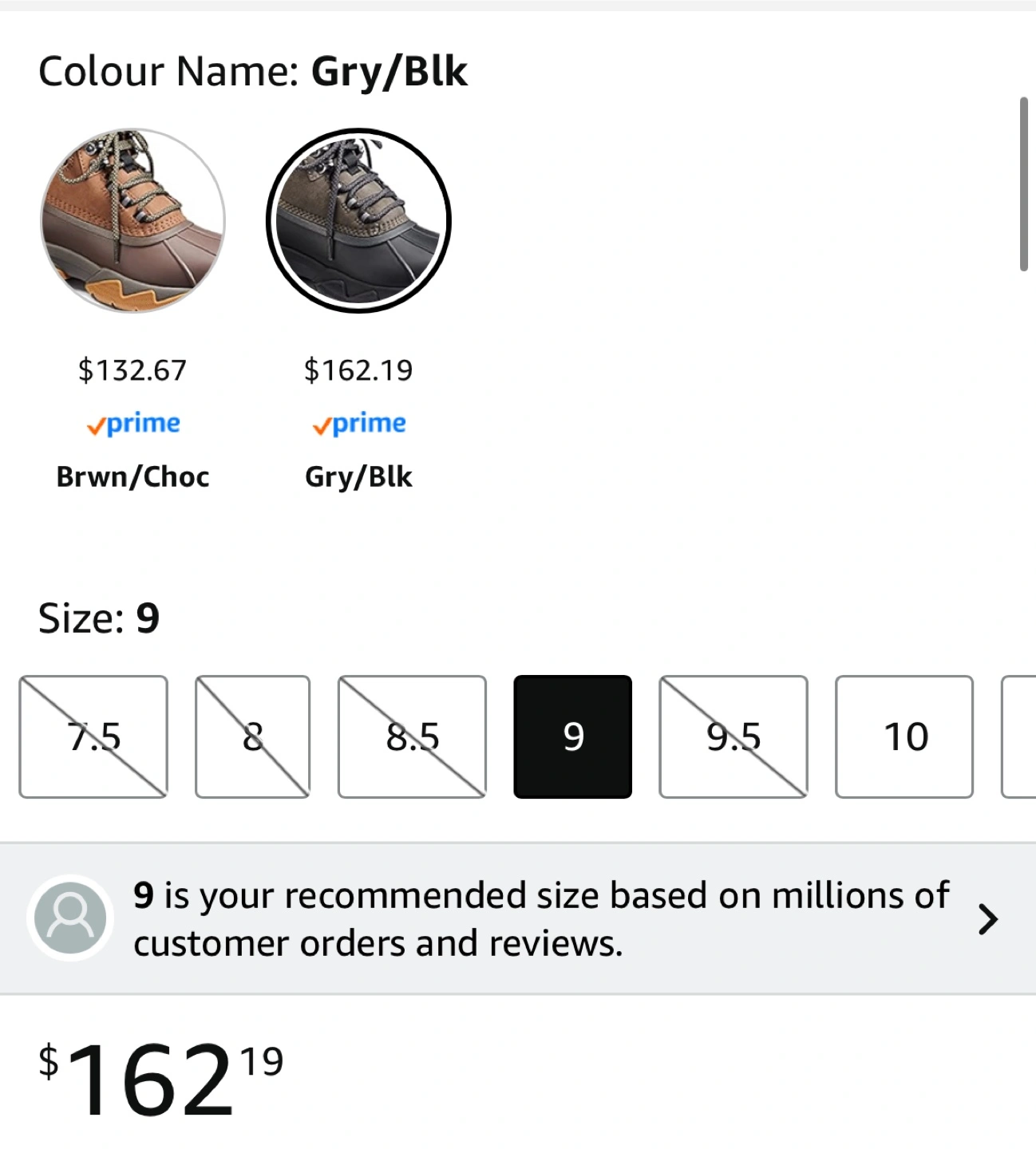
Task: Select size 10
Action: (904, 736)
